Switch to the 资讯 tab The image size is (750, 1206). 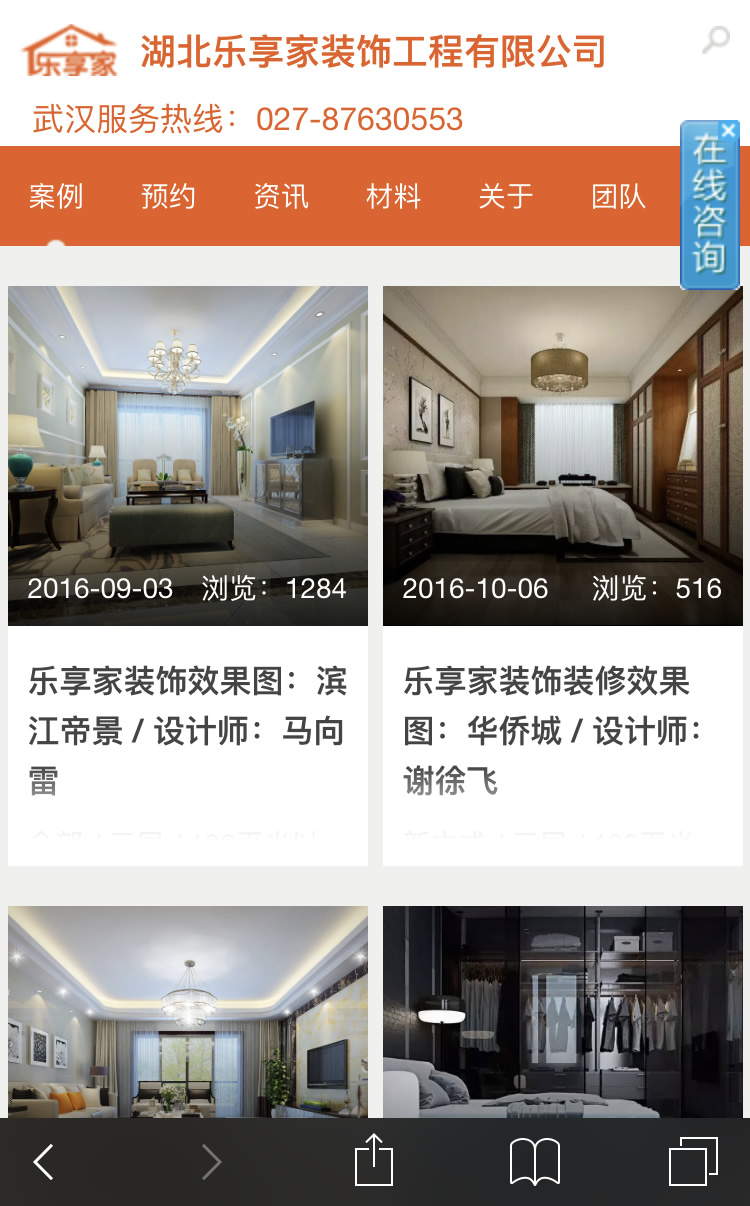pos(280,197)
